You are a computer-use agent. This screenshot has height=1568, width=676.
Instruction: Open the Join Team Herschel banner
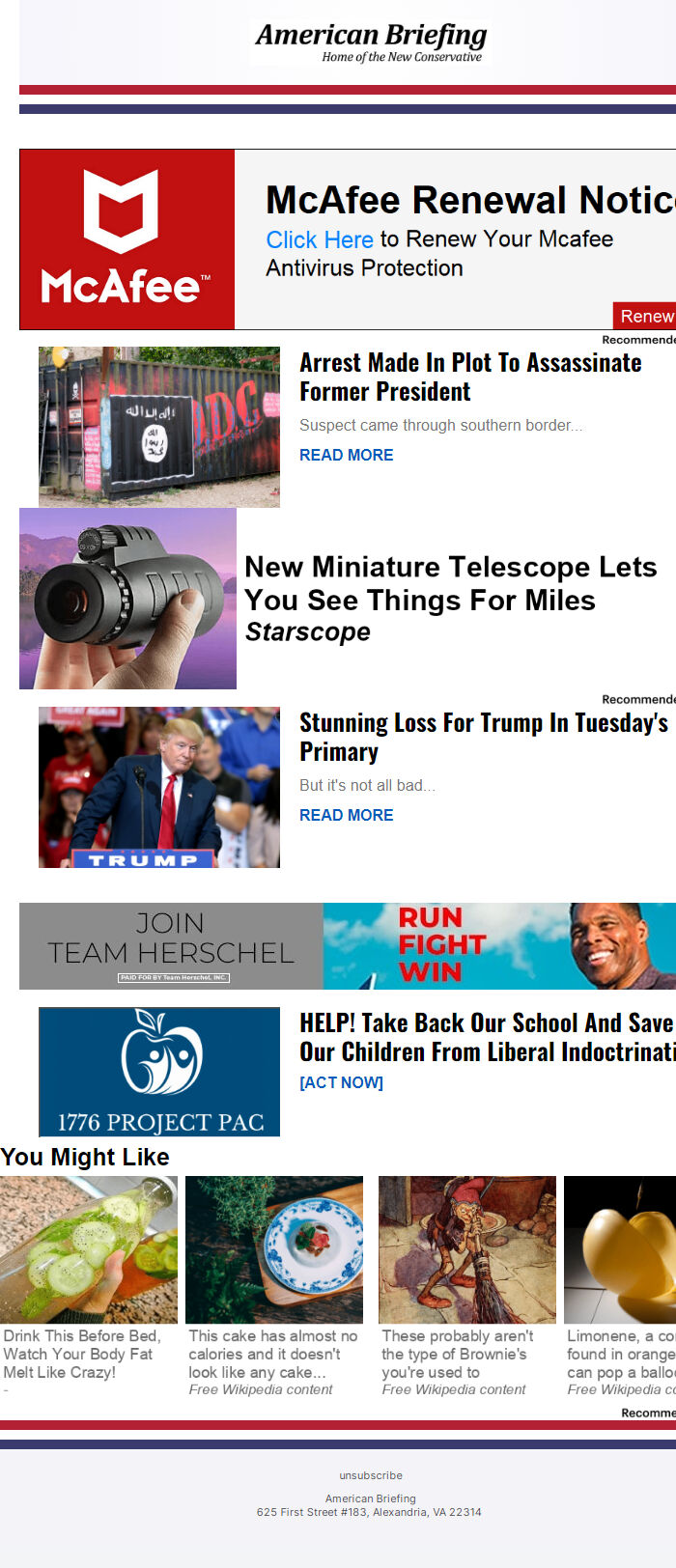point(348,946)
